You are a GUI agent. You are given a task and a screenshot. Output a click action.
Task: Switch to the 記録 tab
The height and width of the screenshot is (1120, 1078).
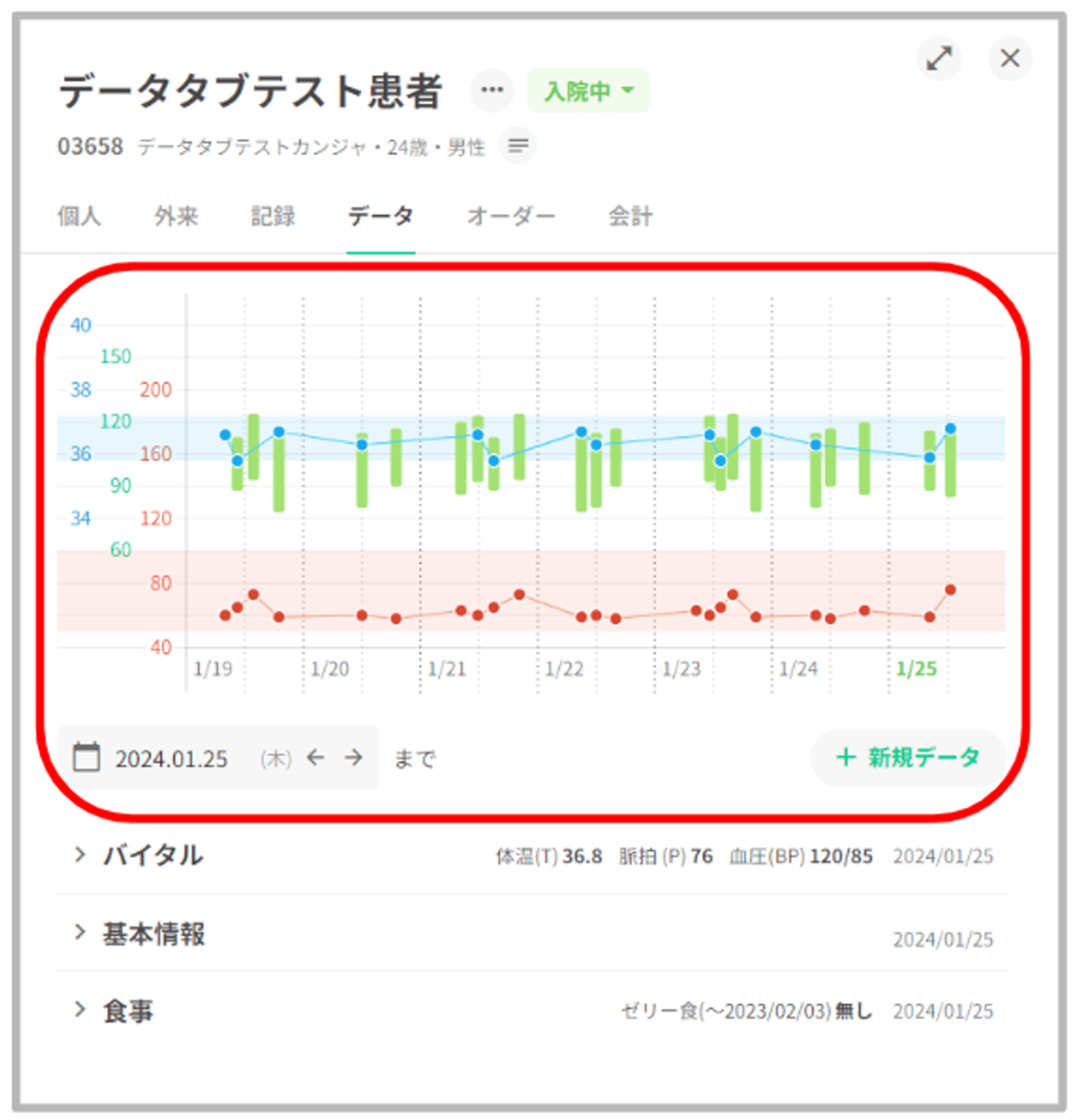[273, 217]
